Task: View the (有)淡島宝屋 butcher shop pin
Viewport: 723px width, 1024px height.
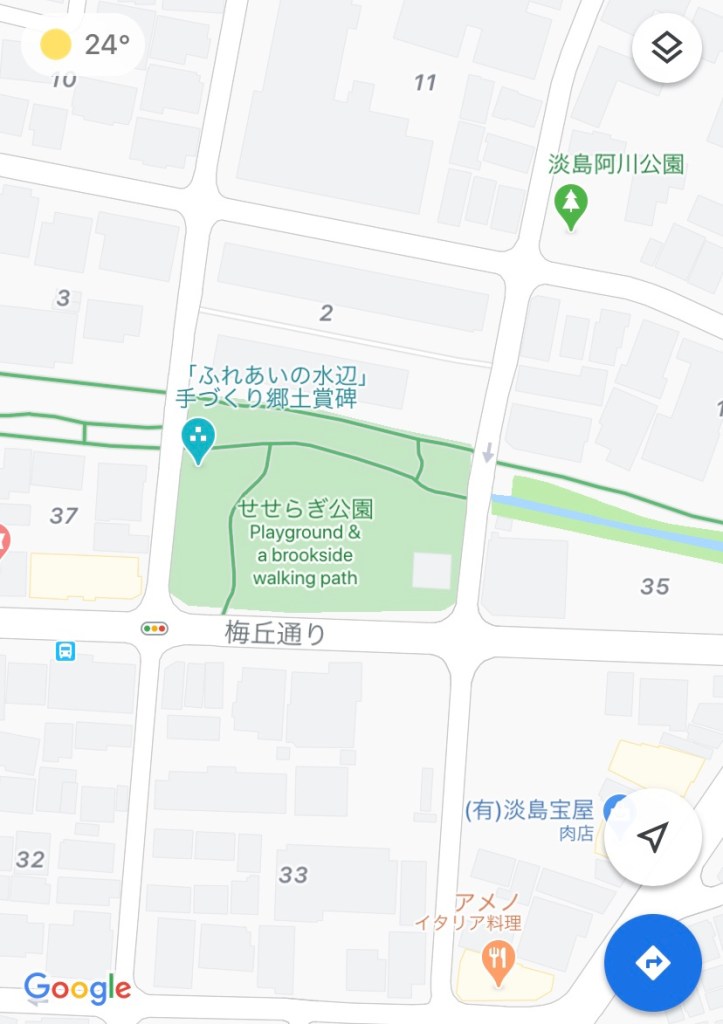Action: 616,810
